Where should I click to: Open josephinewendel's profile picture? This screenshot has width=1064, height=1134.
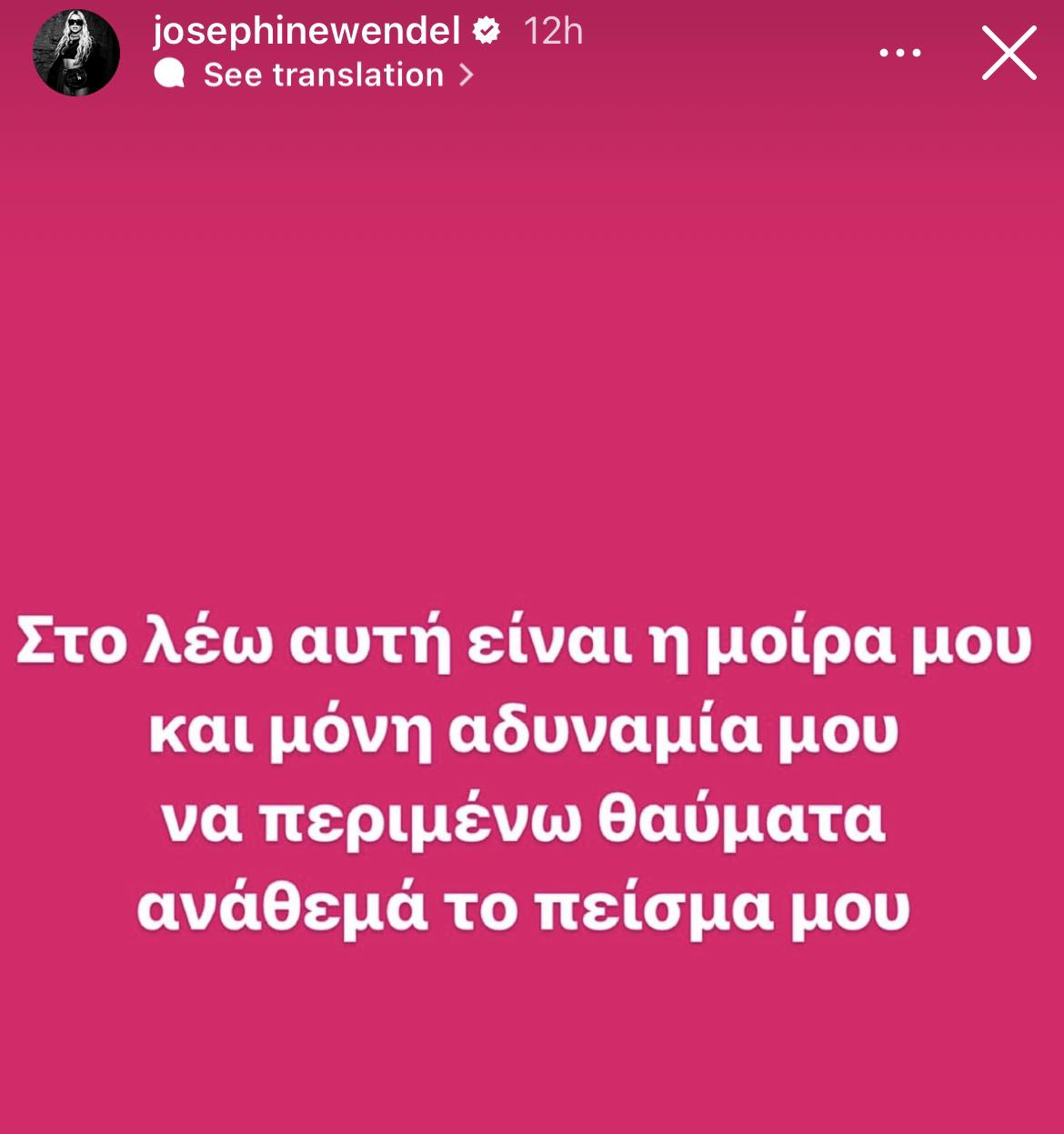coord(76,54)
